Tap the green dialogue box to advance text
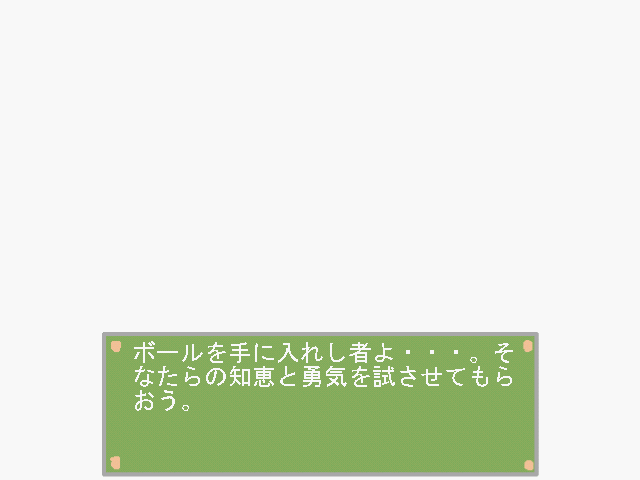 click(320, 404)
